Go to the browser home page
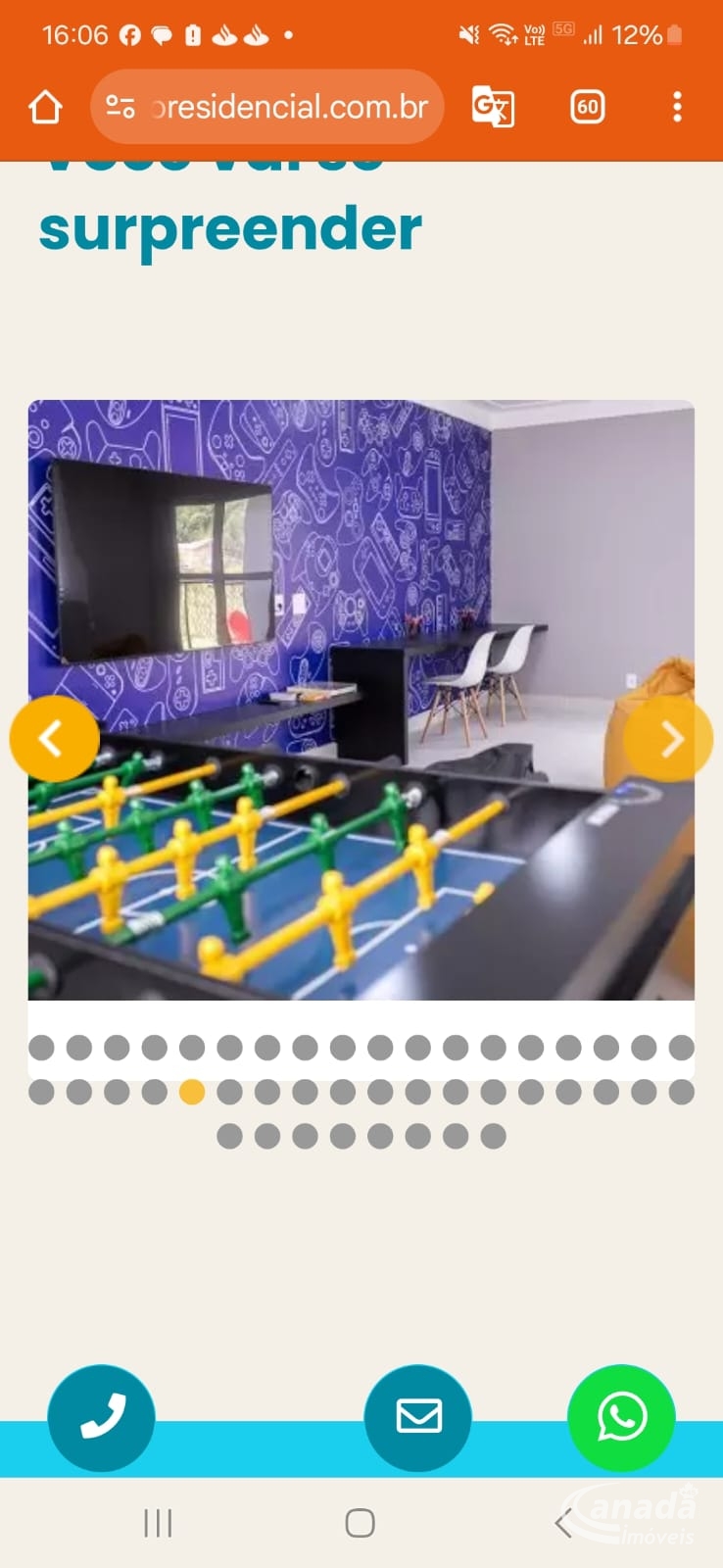Viewport: 723px width, 1568px height. pos(45,107)
